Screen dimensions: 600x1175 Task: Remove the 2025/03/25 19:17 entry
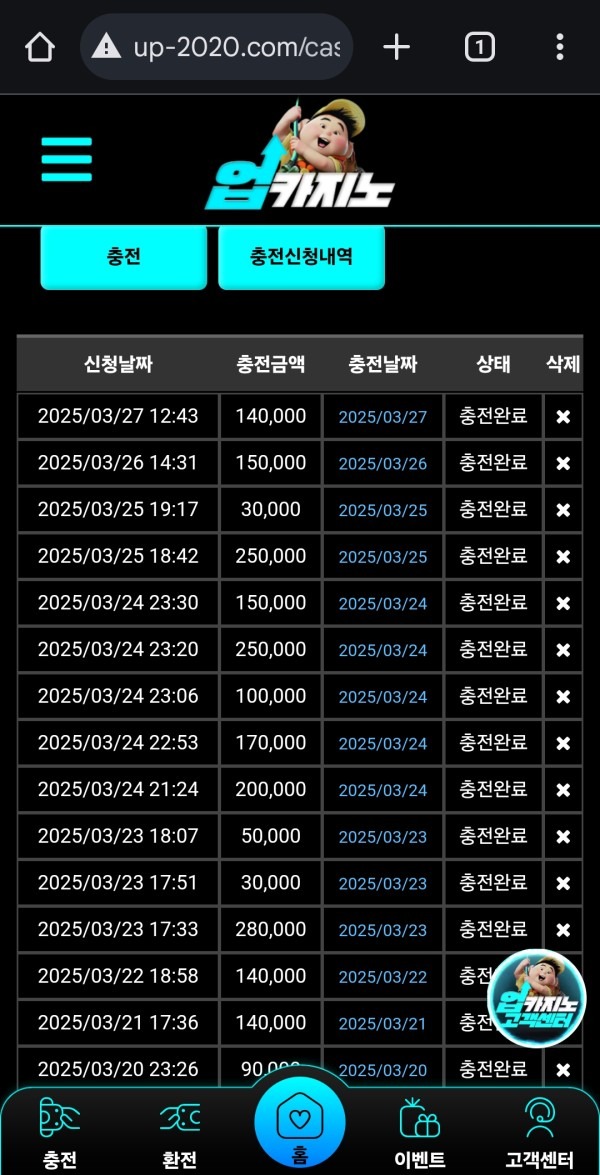click(x=563, y=510)
